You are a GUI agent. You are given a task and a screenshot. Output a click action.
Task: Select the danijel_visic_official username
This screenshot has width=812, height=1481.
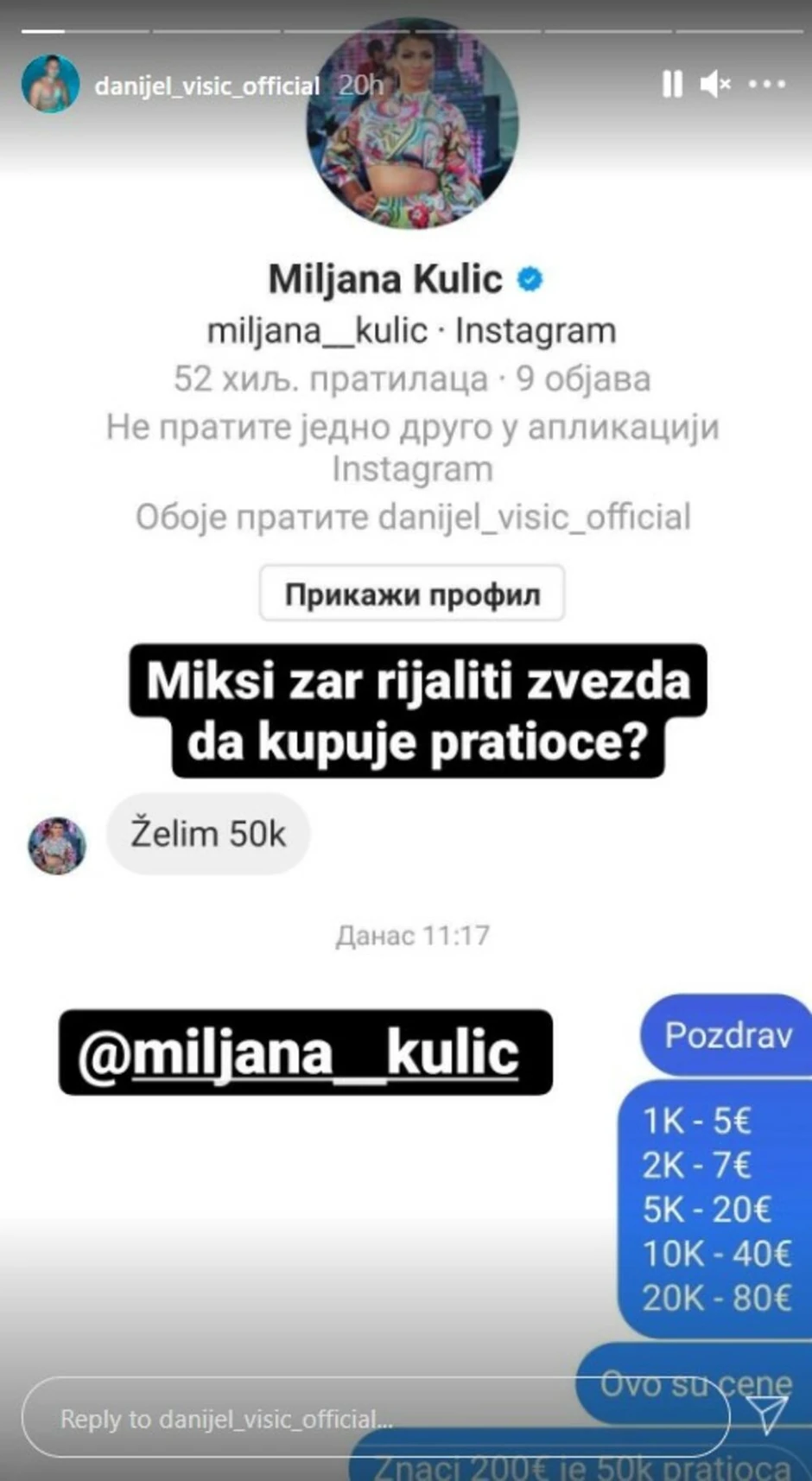tap(207, 84)
